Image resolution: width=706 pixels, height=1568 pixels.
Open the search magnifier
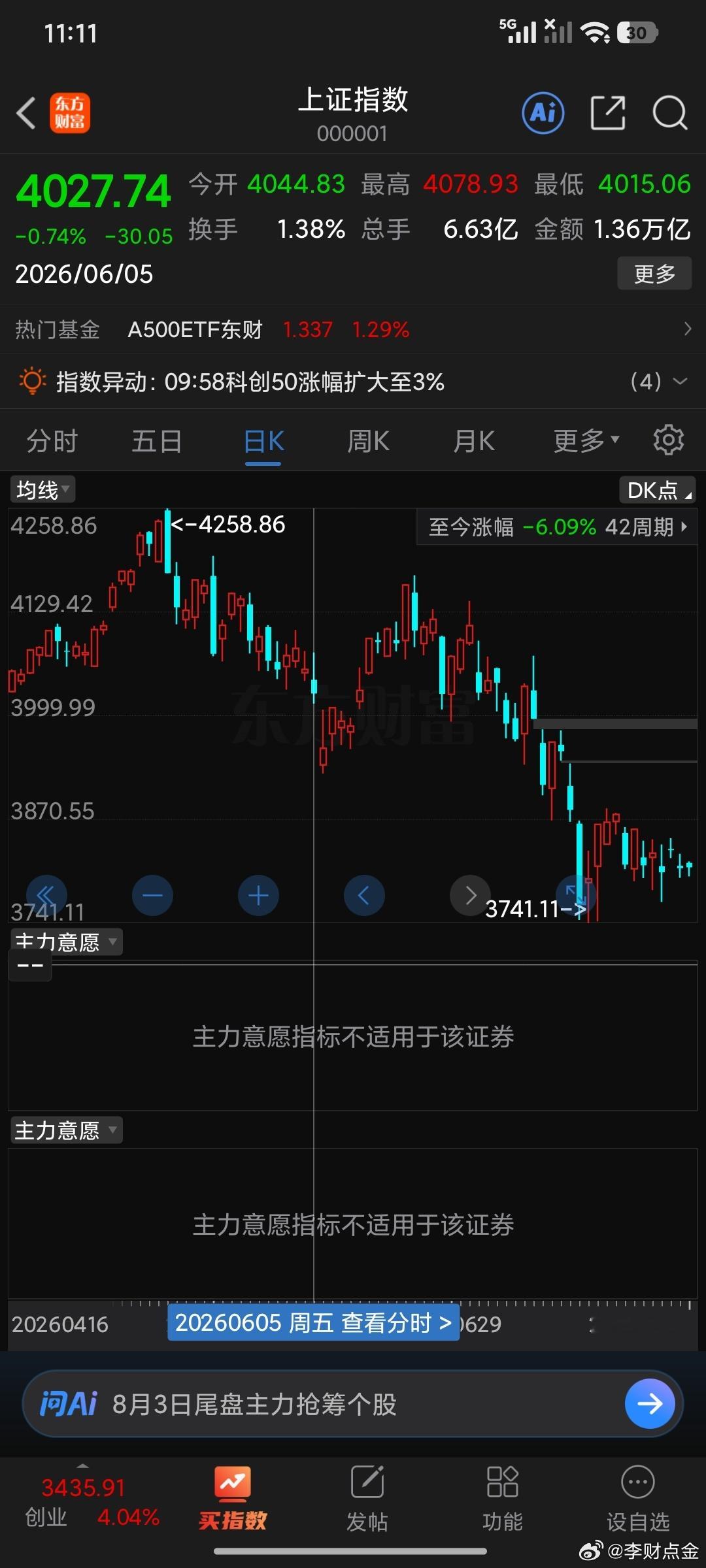tap(670, 113)
